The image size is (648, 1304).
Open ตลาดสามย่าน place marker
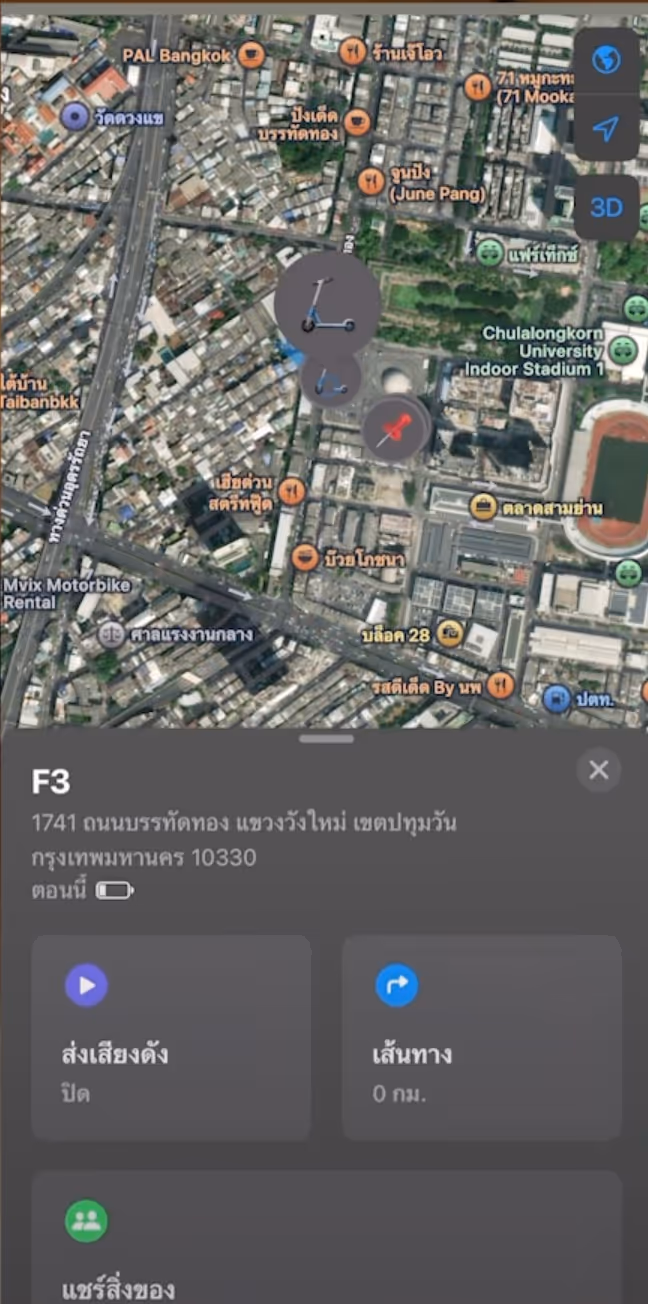tap(485, 507)
